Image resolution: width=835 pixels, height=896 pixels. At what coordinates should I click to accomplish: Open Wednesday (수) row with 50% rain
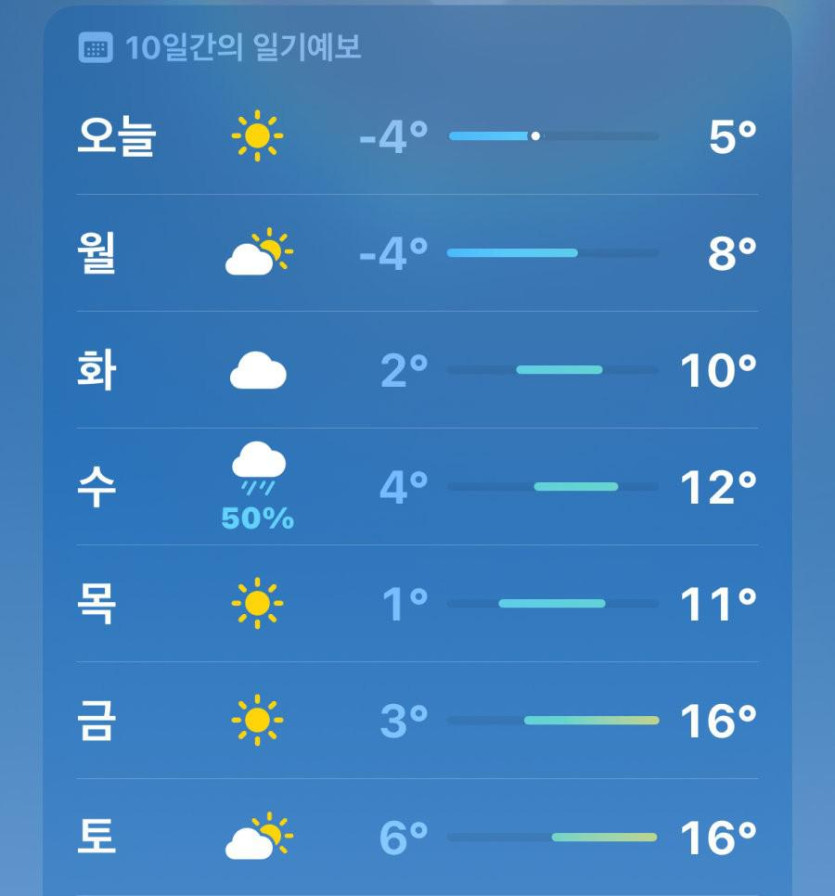pyautogui.click(x=417, y=488)
